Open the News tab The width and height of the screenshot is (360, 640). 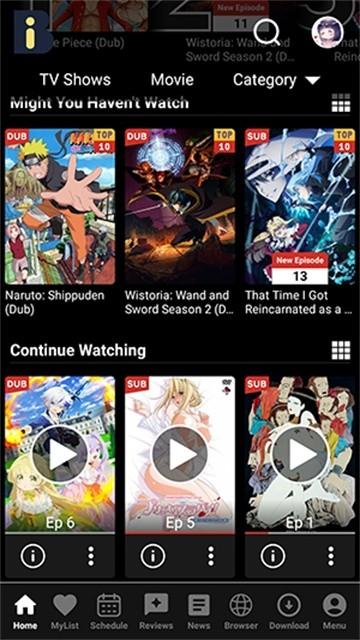point(199,611)
